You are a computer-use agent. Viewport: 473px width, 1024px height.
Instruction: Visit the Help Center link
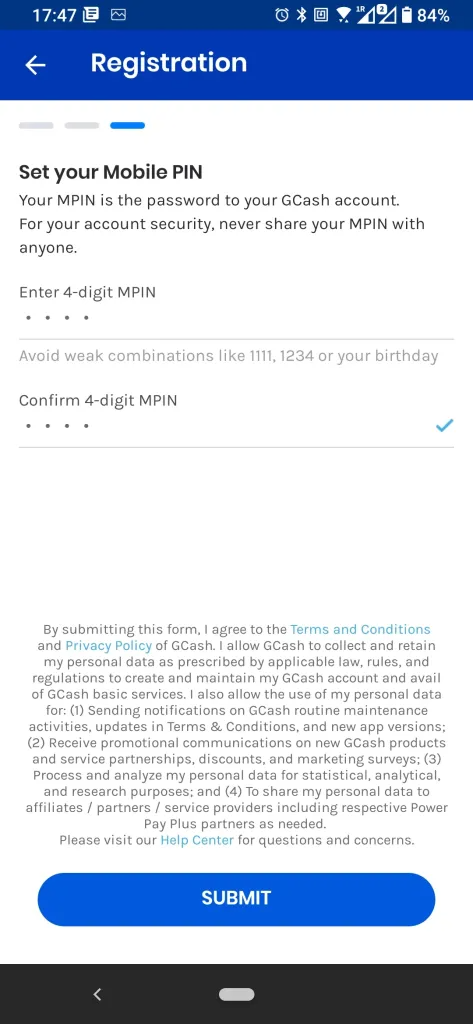pyautogui.click(x=197, y=840)
